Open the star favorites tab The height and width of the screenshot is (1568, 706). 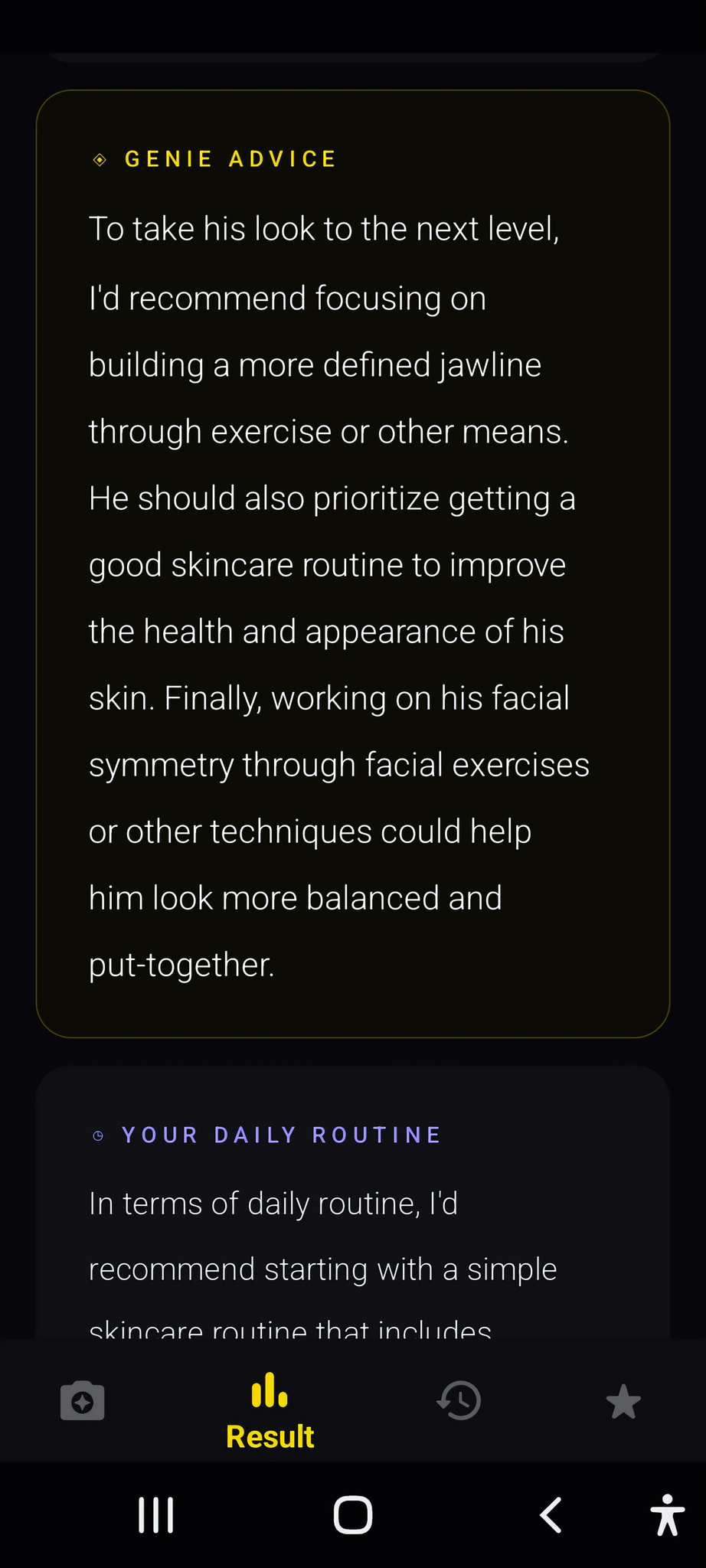click(623, 1401)
